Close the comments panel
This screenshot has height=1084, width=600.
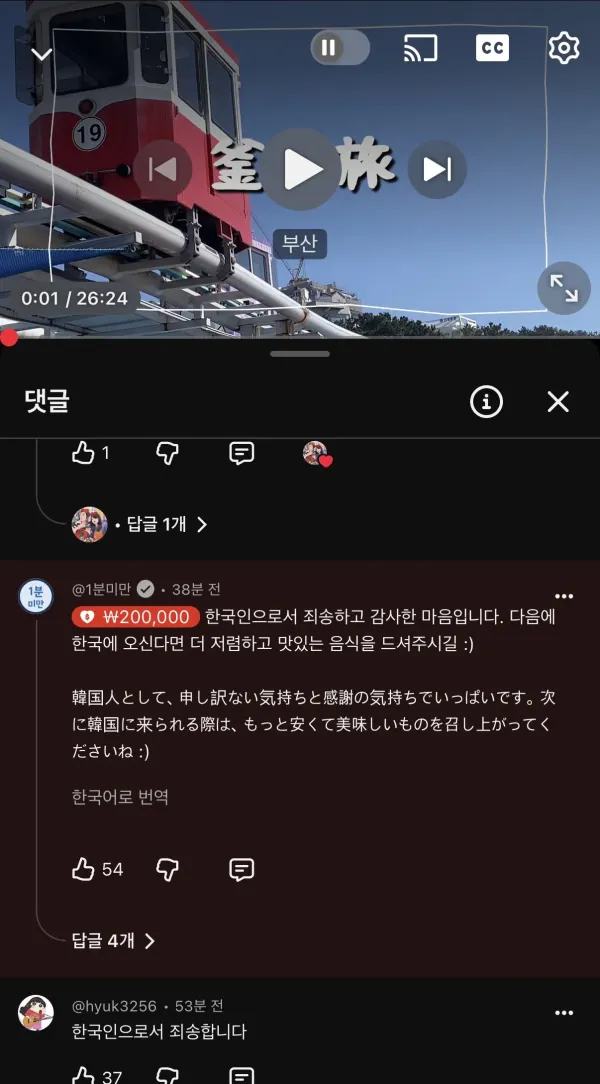pos(558,402)
